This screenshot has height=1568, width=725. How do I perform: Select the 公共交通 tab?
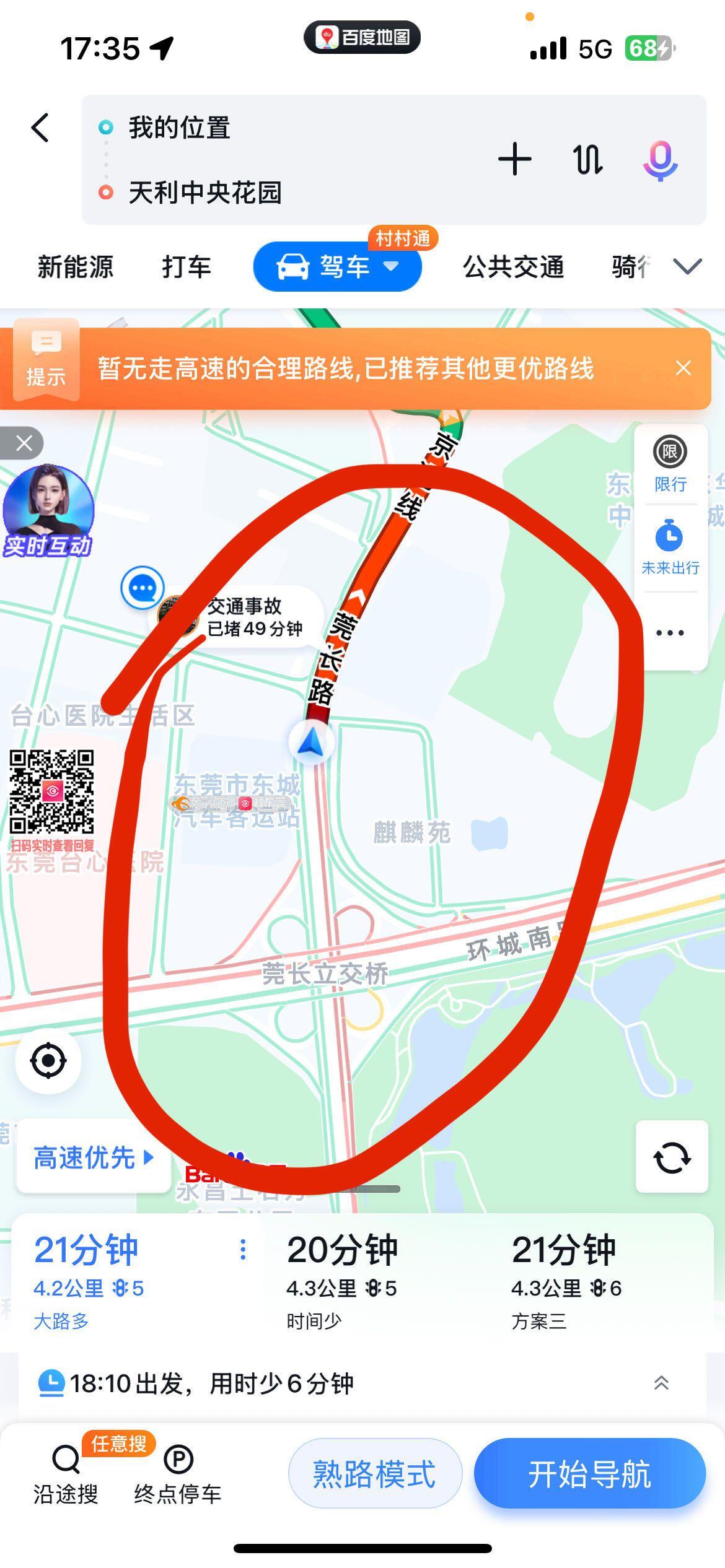tap(513, 267)
